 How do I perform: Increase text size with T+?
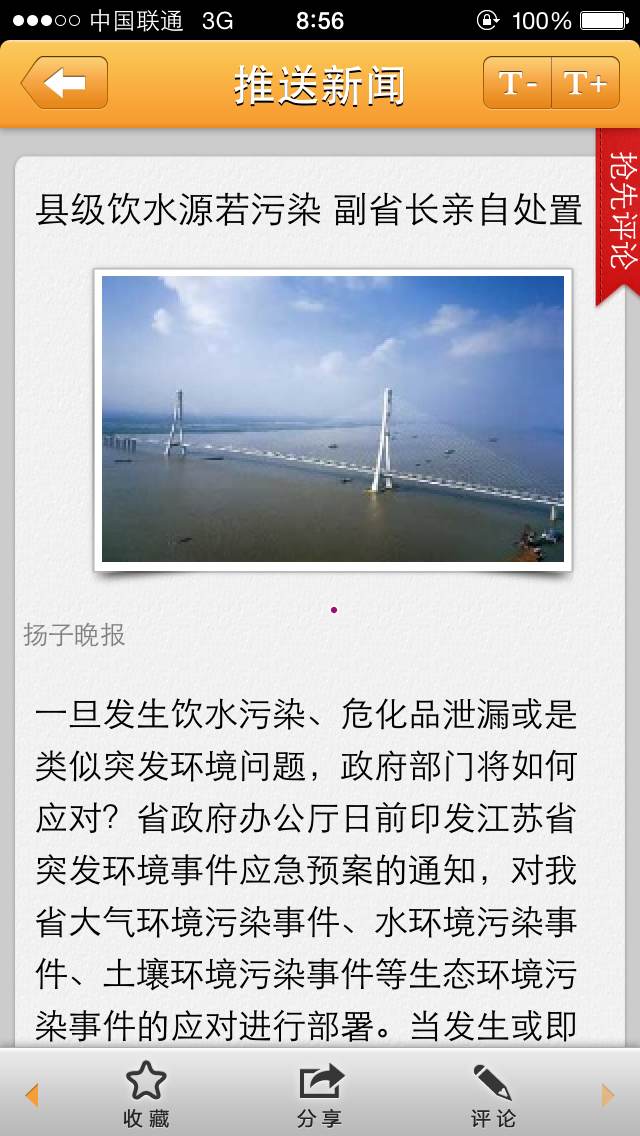point(586,83)
